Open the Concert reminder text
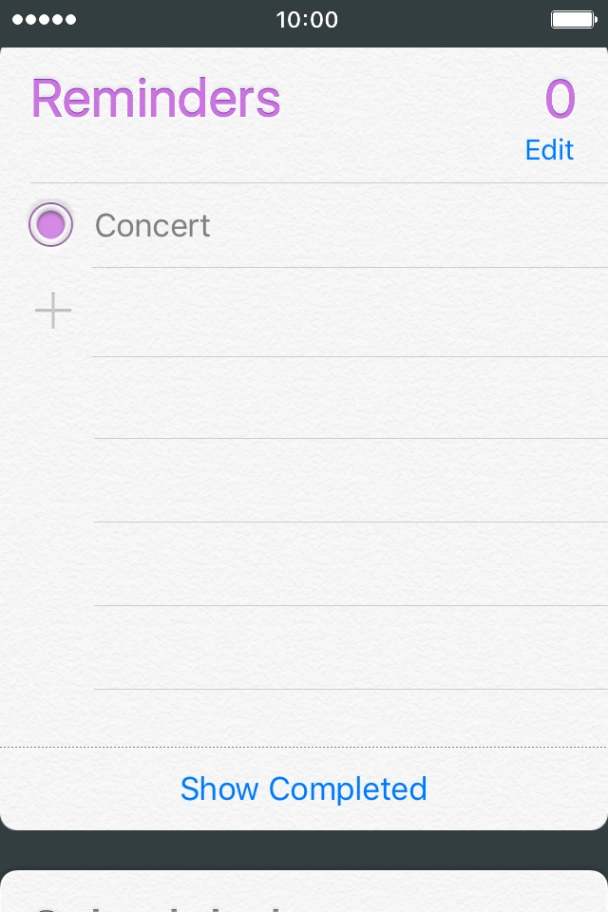Image resolution: width=608 pixels, height=912 pixels. [153, 226]
